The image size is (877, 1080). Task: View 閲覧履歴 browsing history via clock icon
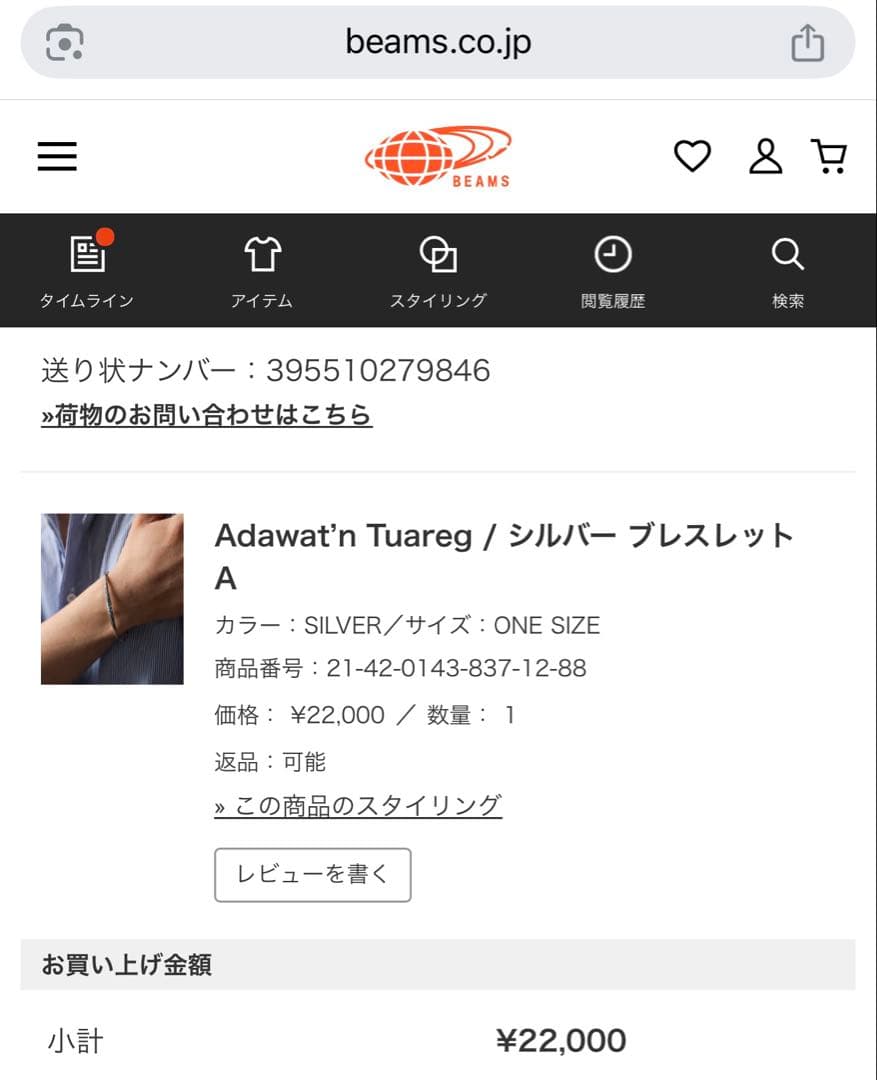tap(613, 270)
